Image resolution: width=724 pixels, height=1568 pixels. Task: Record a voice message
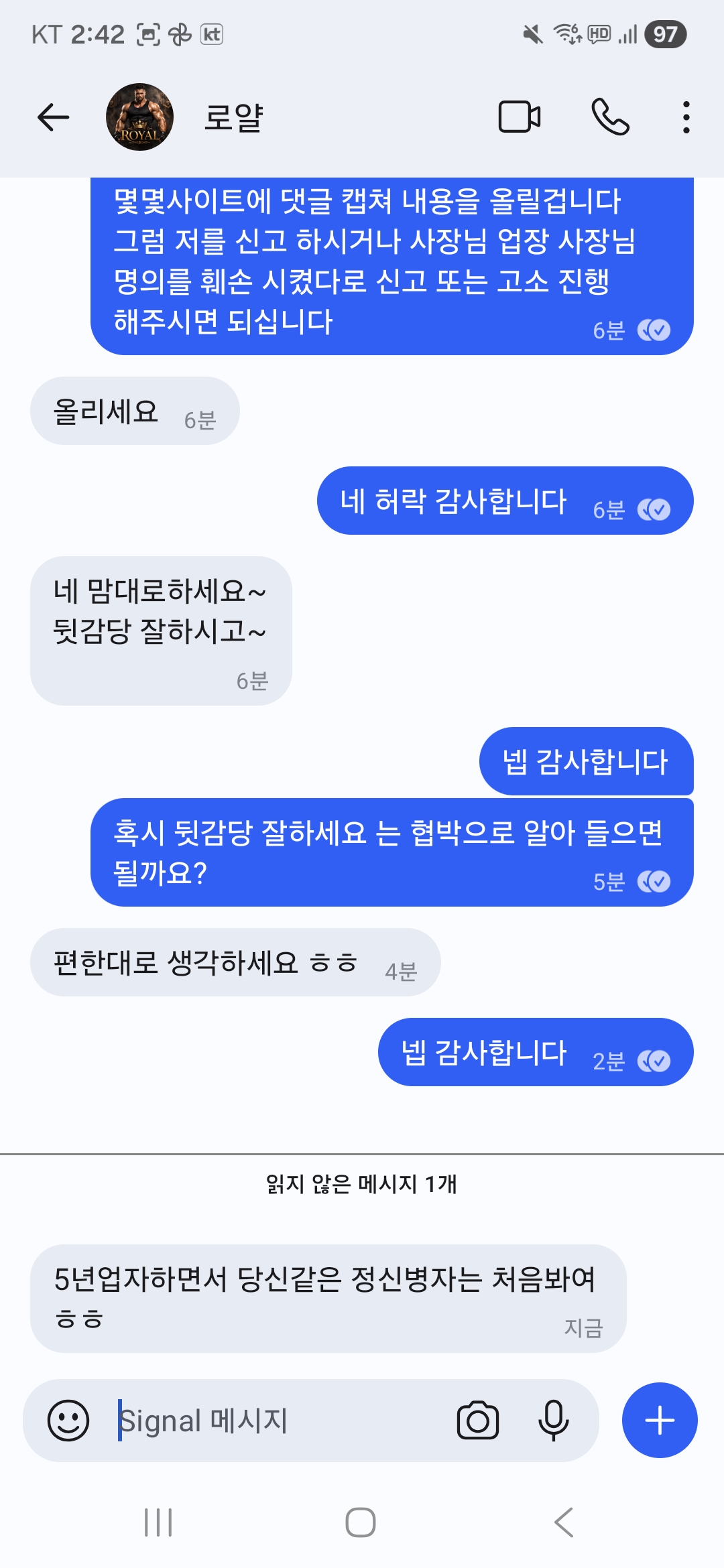(553, 1420)
